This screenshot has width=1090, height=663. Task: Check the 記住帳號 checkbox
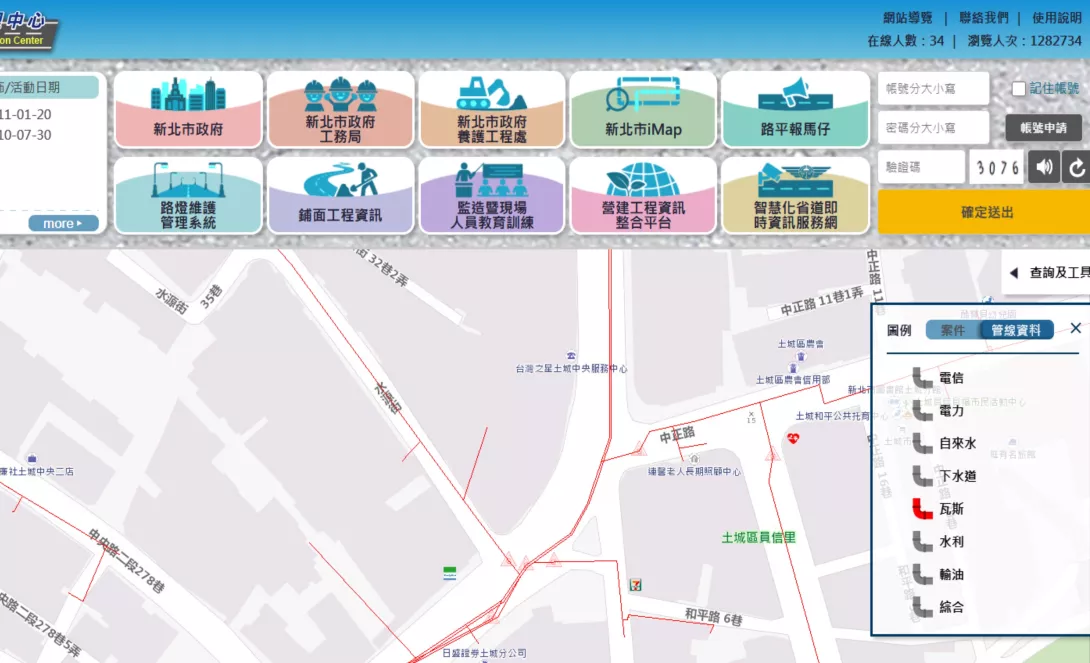pos(1018,88)
